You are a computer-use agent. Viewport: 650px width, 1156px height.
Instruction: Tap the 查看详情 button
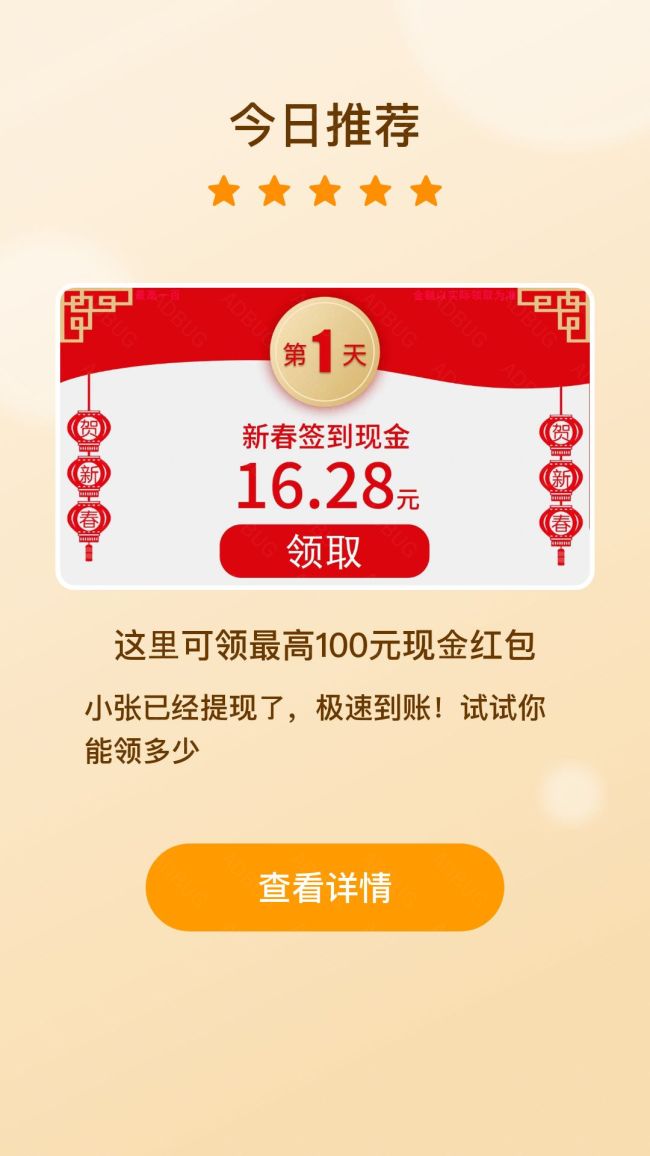(324, 887)
